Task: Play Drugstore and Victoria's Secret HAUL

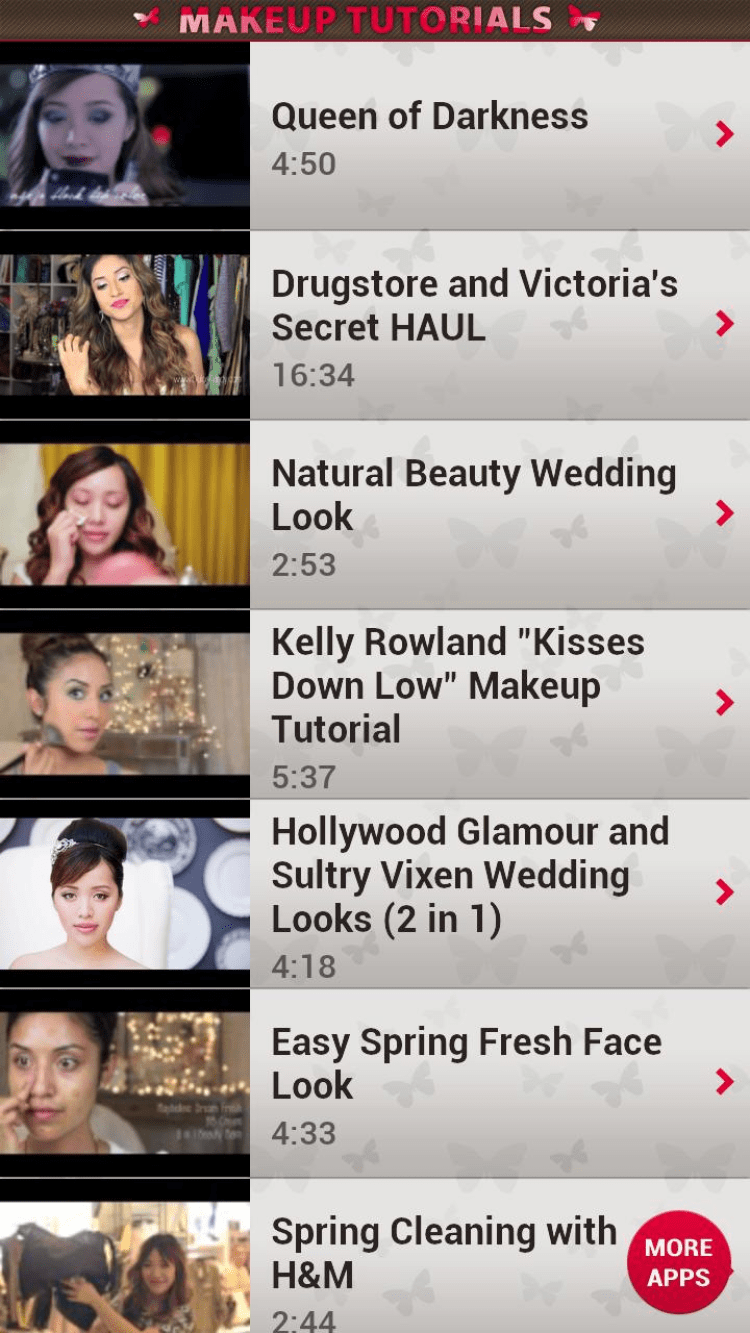Action: [475, 325]
